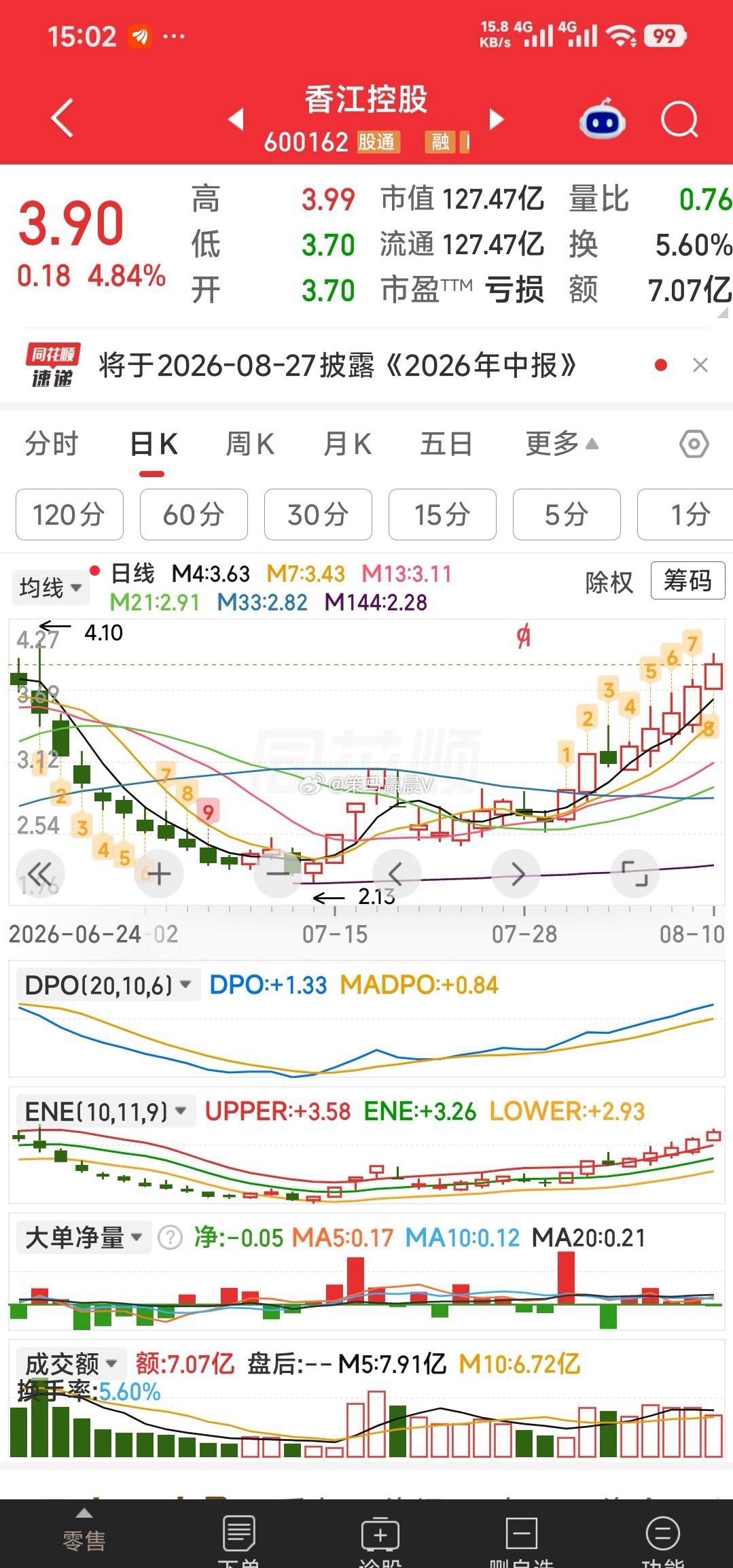Switch to previous stock with left arrow

tap(235, 120)
